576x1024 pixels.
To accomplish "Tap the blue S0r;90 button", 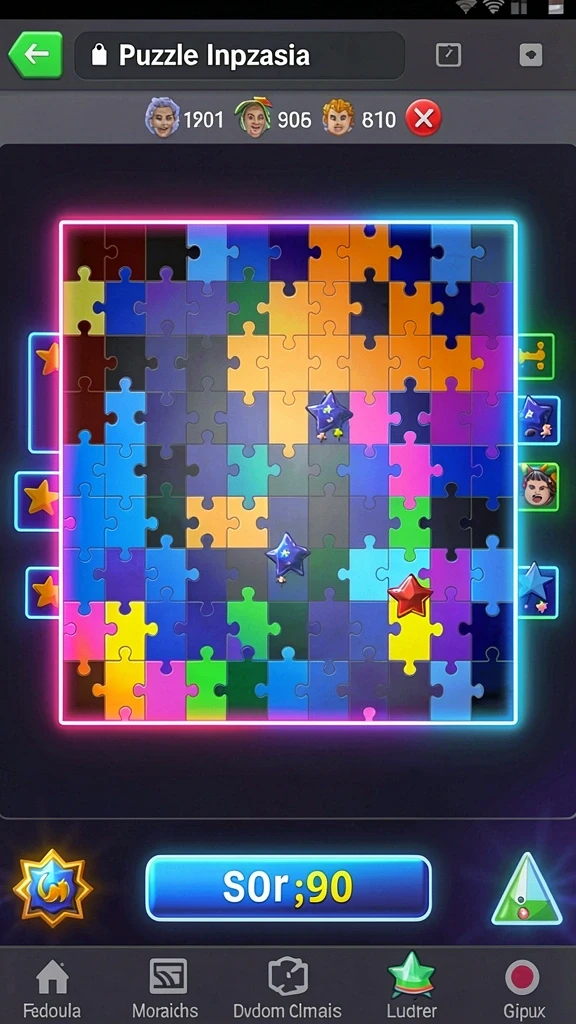I will point(288,888).
